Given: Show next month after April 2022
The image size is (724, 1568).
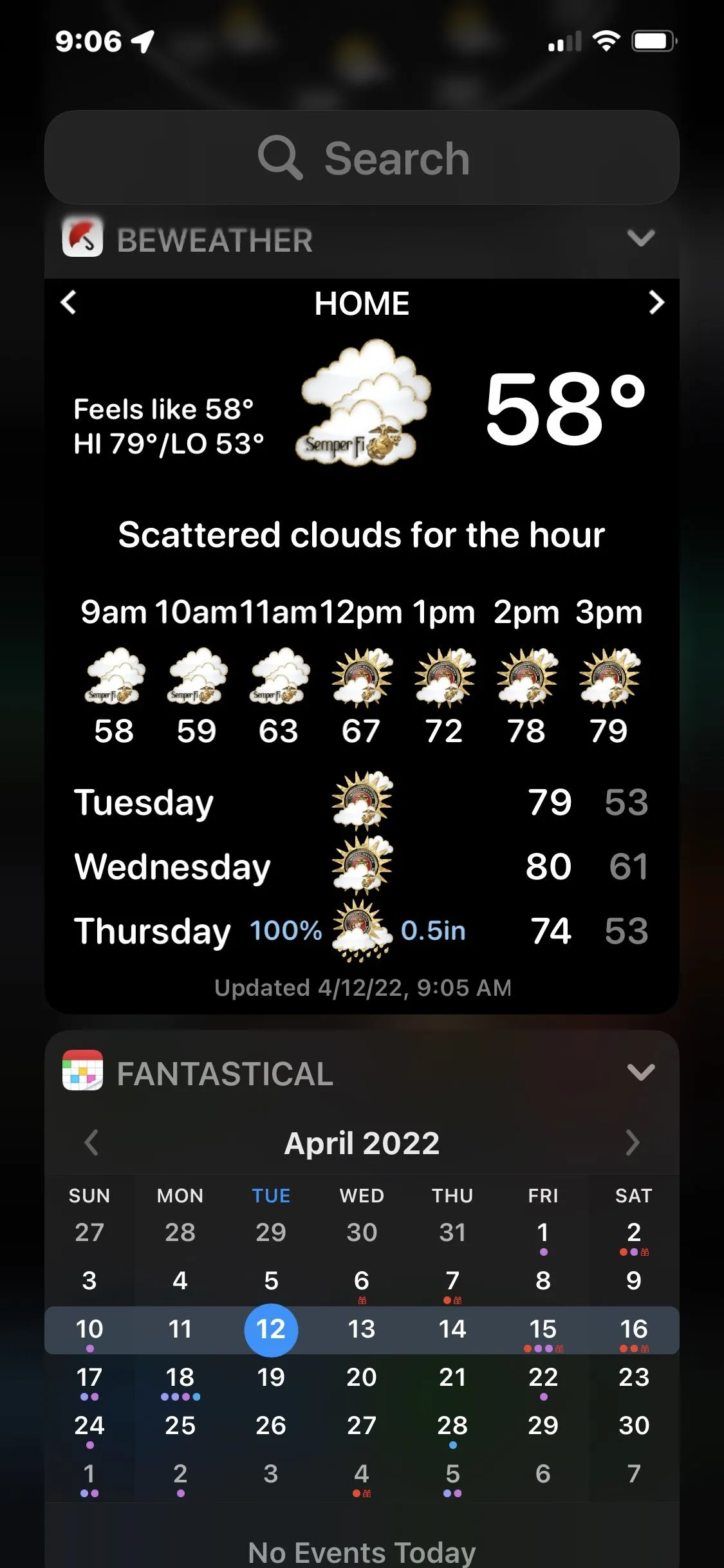Looking at the screenshot, I should (633, 1143).
